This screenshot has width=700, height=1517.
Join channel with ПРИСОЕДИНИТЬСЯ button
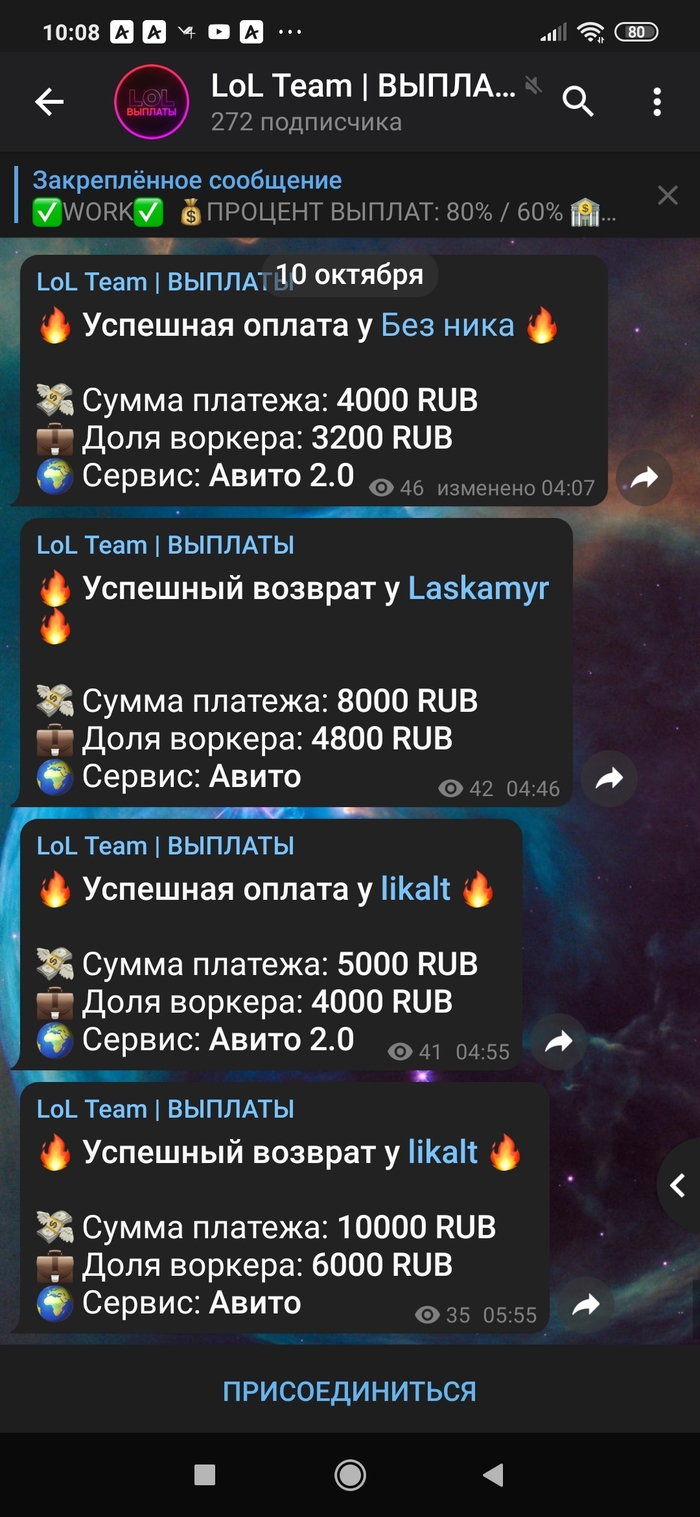pyautogui.click(x=349, y=1390)
